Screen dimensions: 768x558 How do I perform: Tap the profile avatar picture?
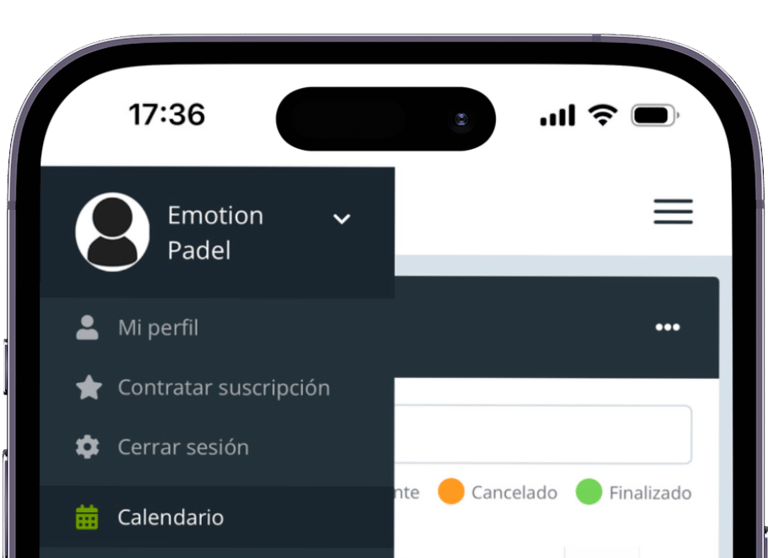112,232
